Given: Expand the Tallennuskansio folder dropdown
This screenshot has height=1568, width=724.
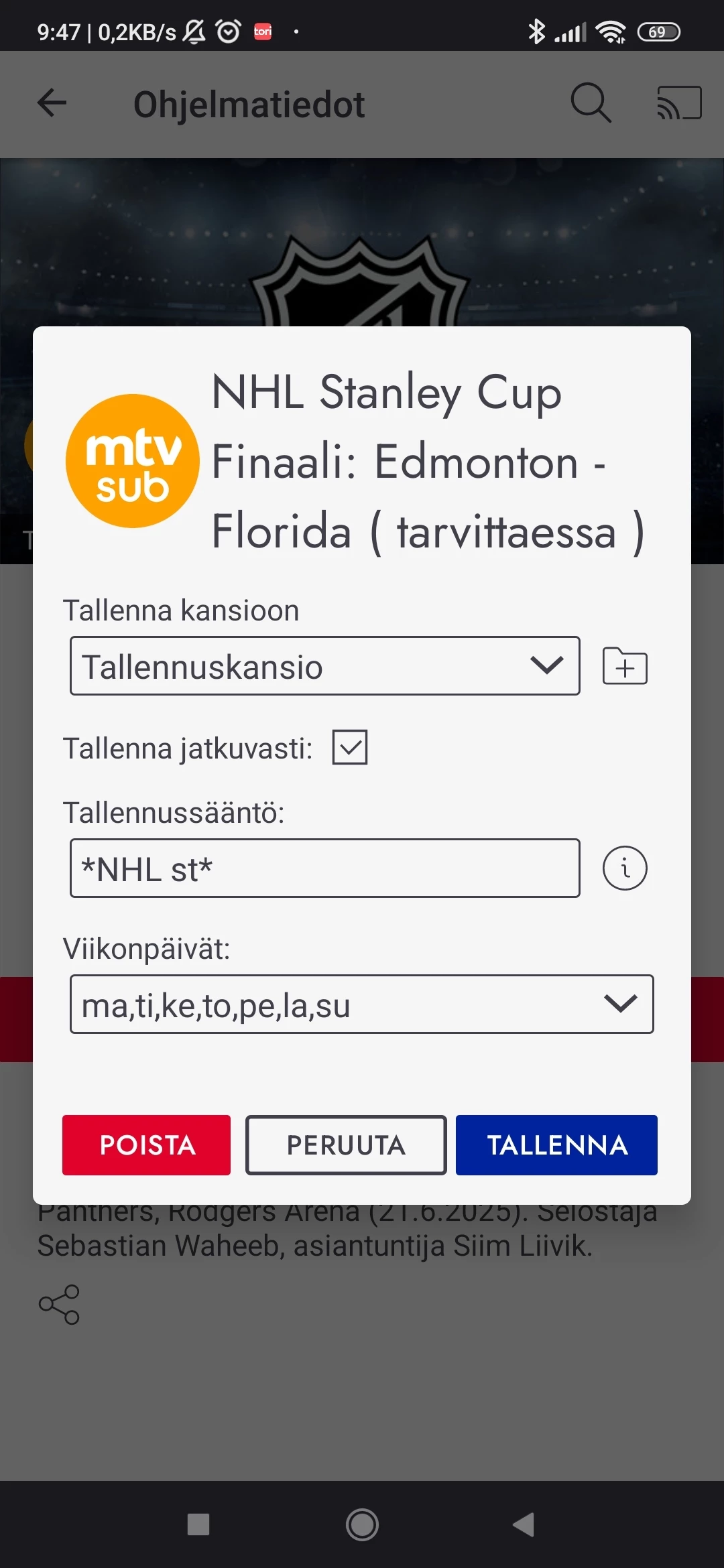Looking at the screenshot, I should (324, 666).
